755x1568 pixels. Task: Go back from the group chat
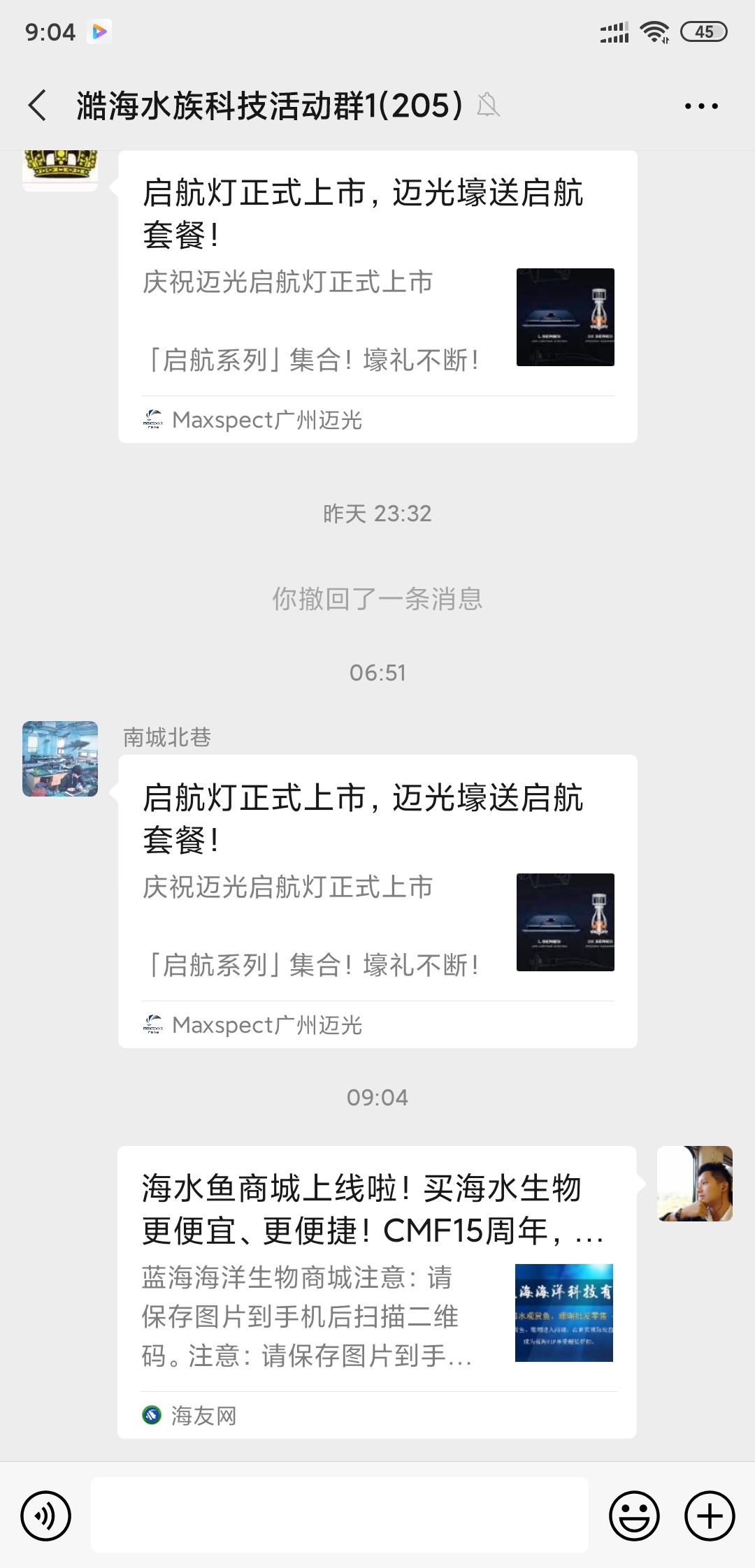click(x=38, y=106)
